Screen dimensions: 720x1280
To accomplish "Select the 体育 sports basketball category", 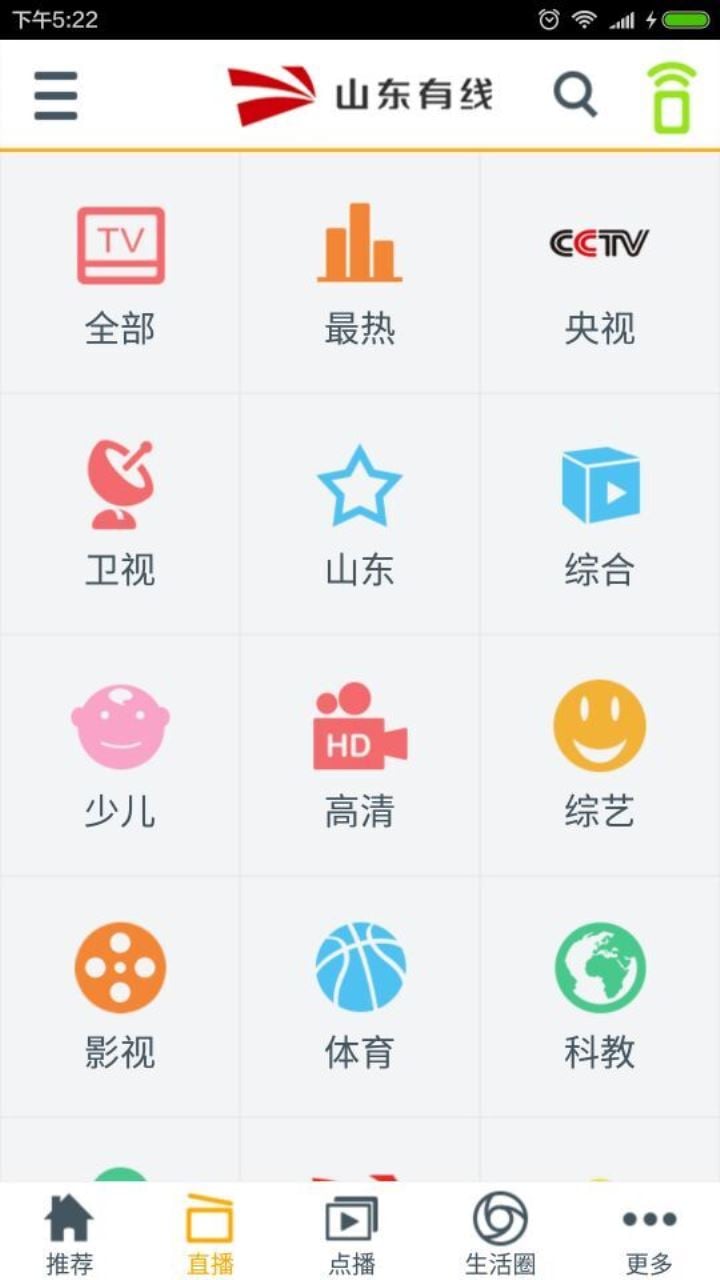I will (x=359, y=995).
